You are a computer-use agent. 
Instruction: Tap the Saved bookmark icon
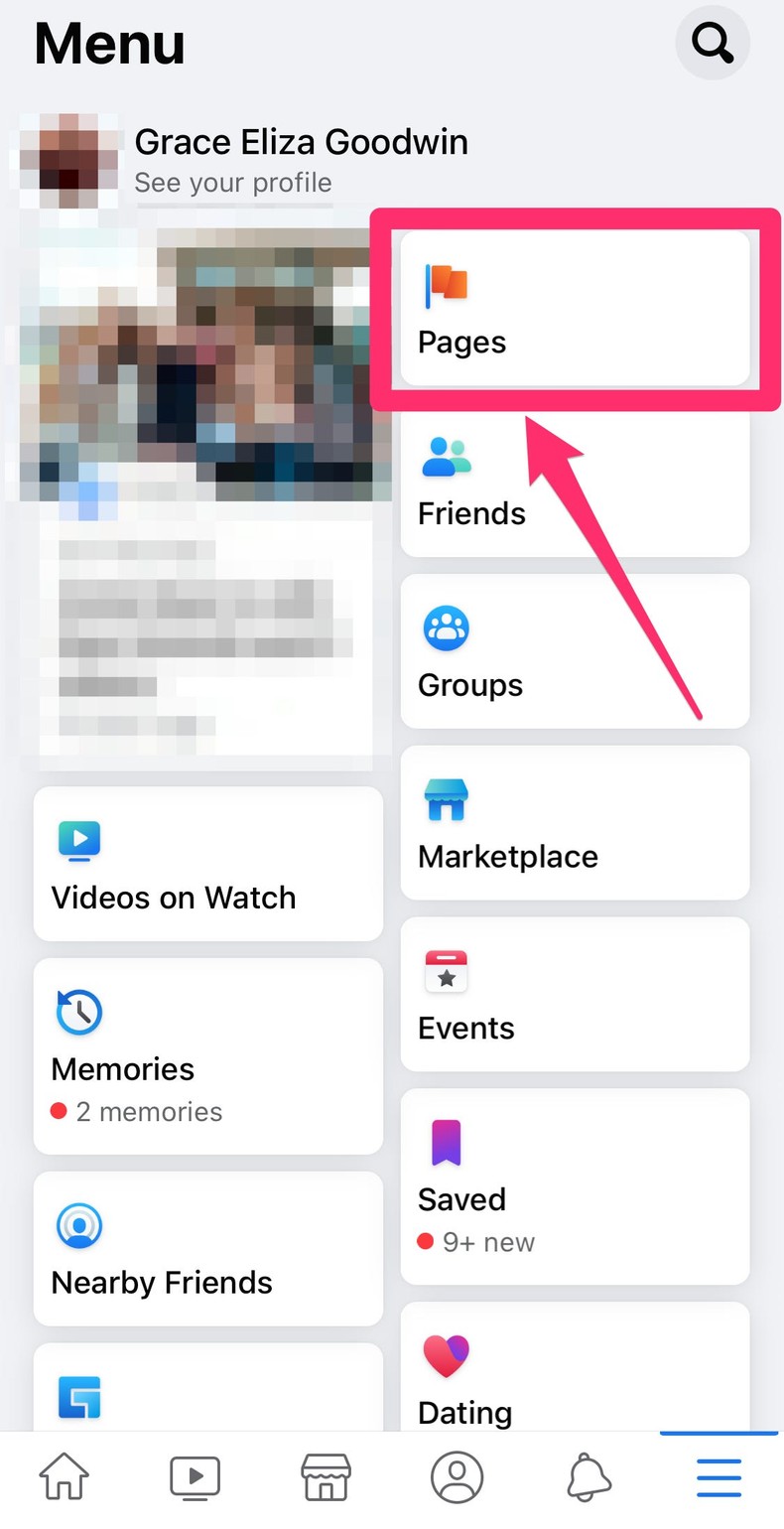[446, 1141]
